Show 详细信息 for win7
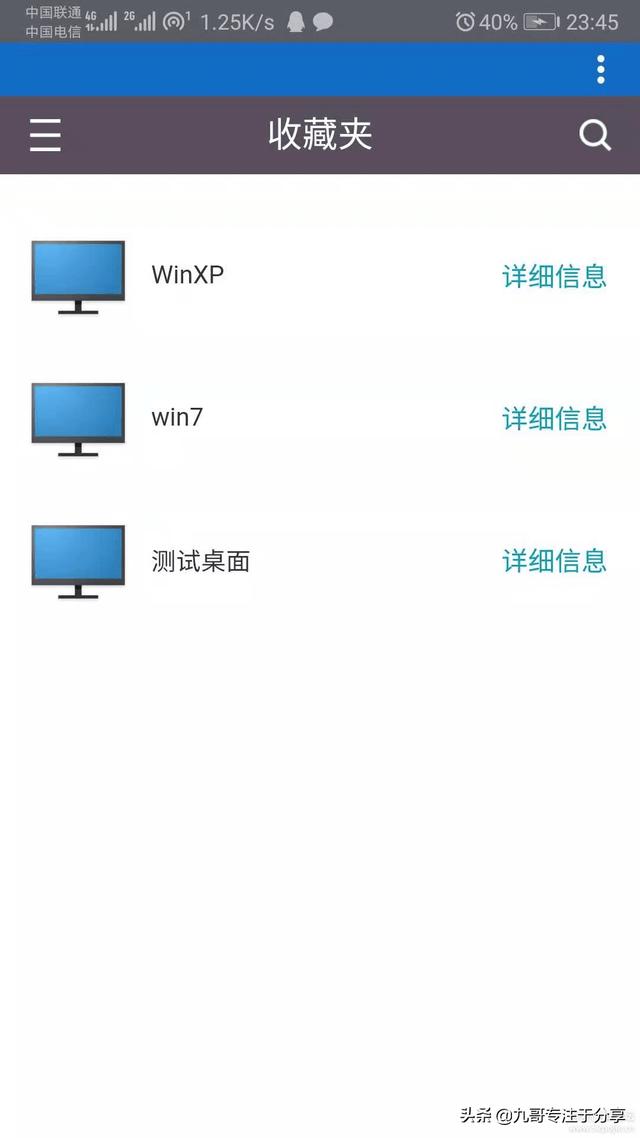The image size is (640, 1138). [x=554, y=419]
